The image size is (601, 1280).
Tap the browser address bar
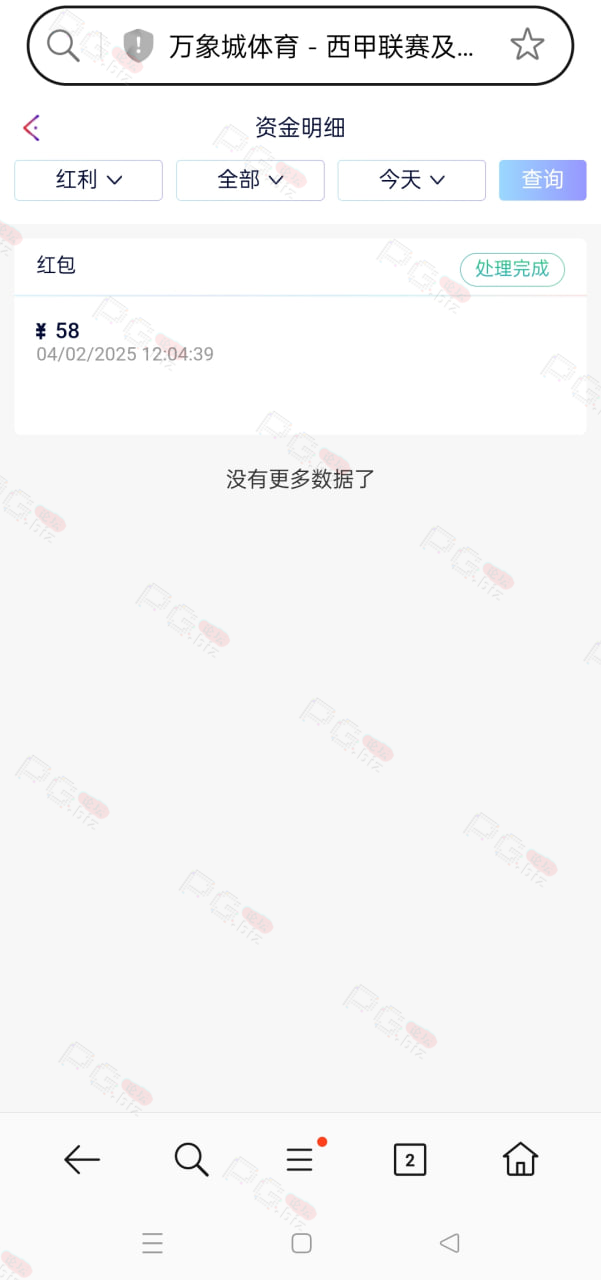click(320, 46)
